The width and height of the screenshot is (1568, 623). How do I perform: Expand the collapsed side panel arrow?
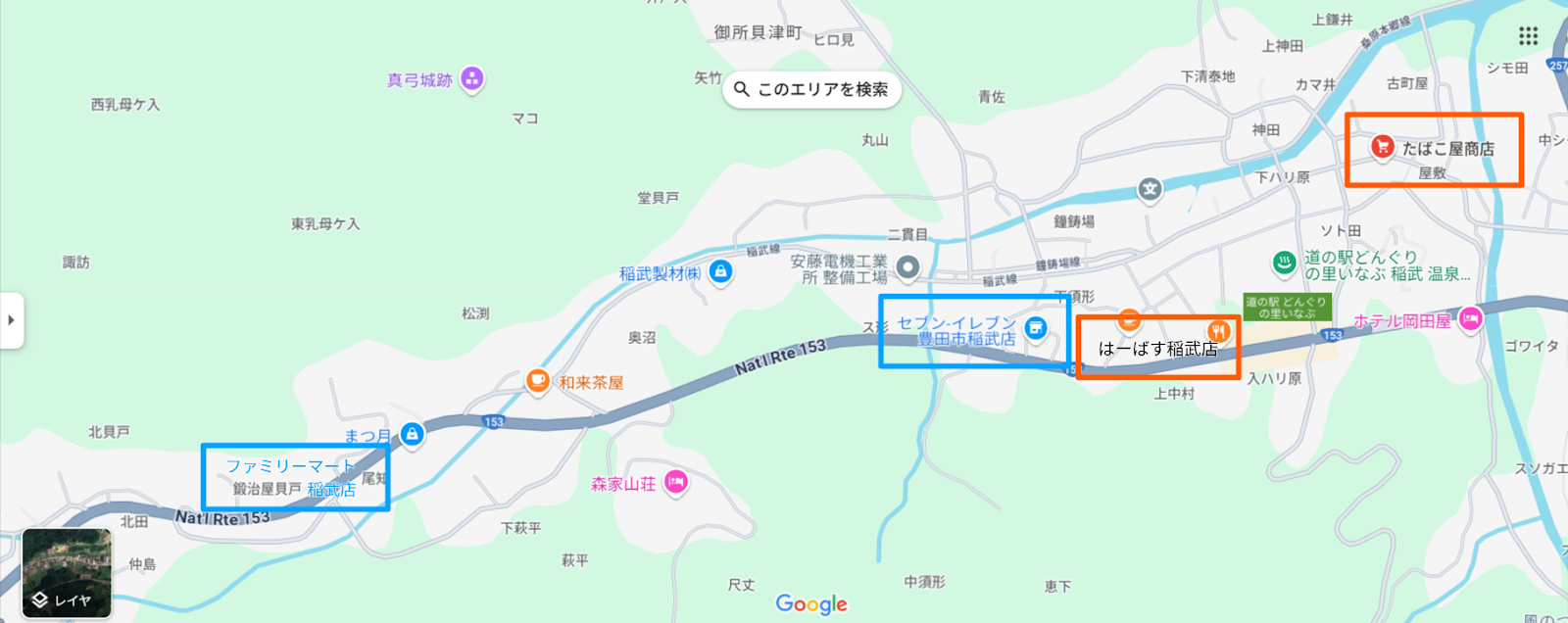[x=11, y=320]
